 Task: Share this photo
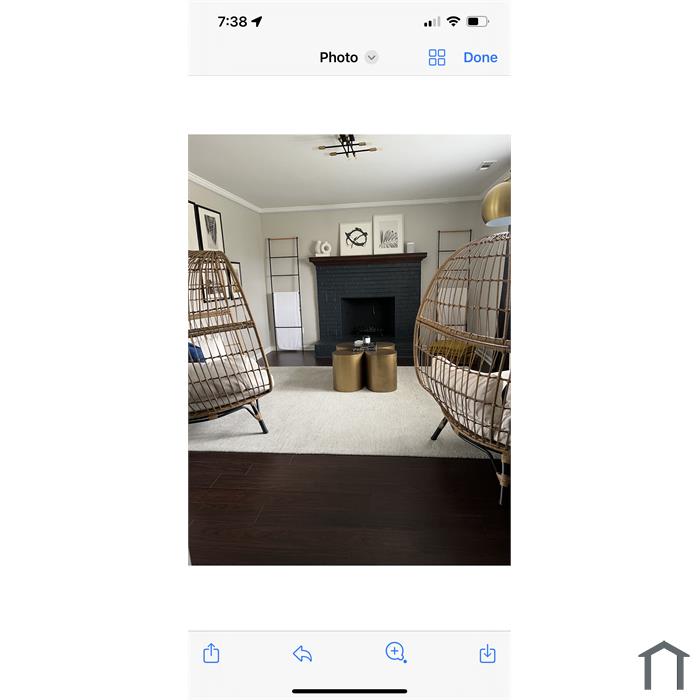coord(211,653)
